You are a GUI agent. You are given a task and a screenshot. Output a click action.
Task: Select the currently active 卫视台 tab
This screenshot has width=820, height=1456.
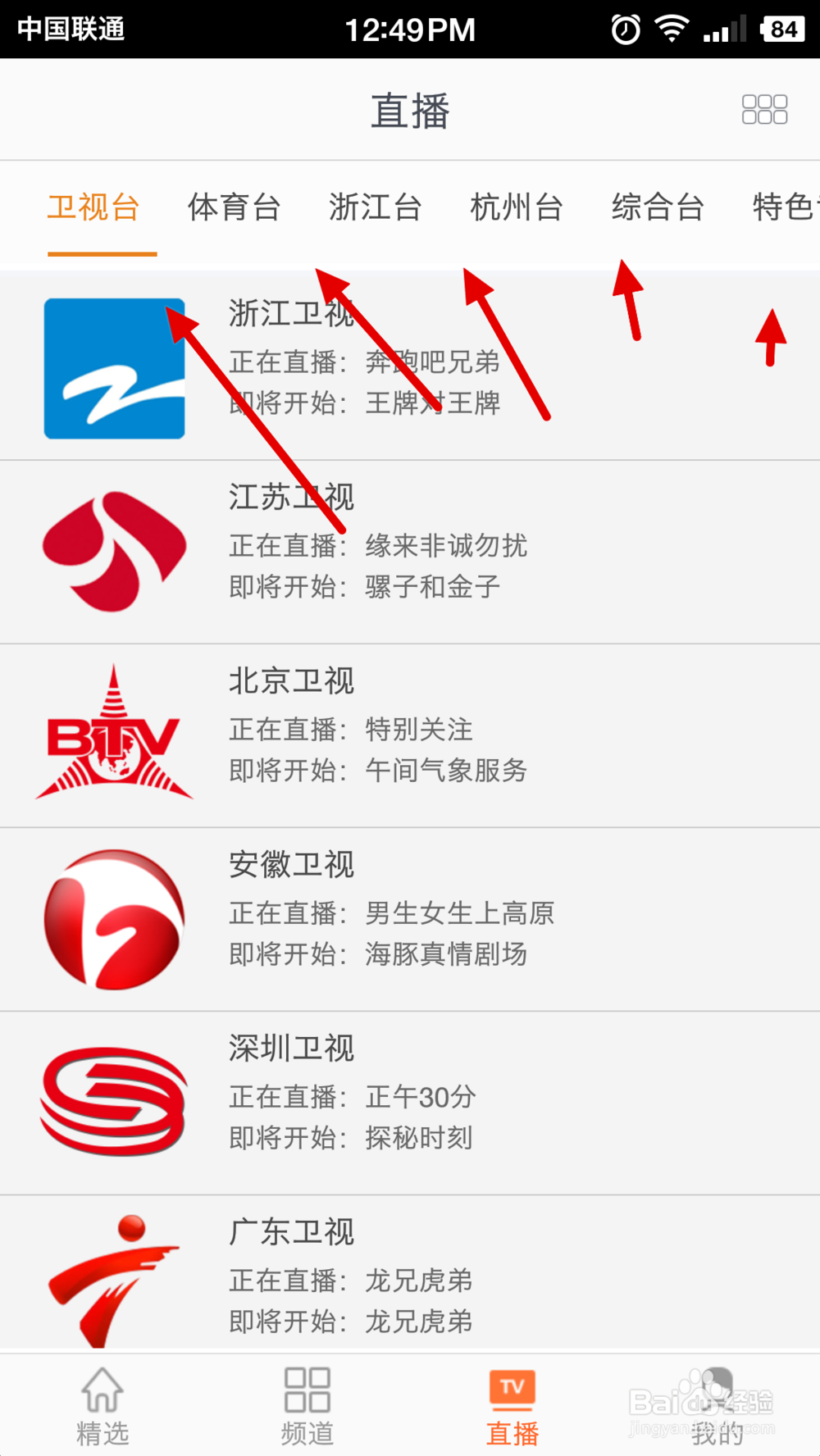94,208
